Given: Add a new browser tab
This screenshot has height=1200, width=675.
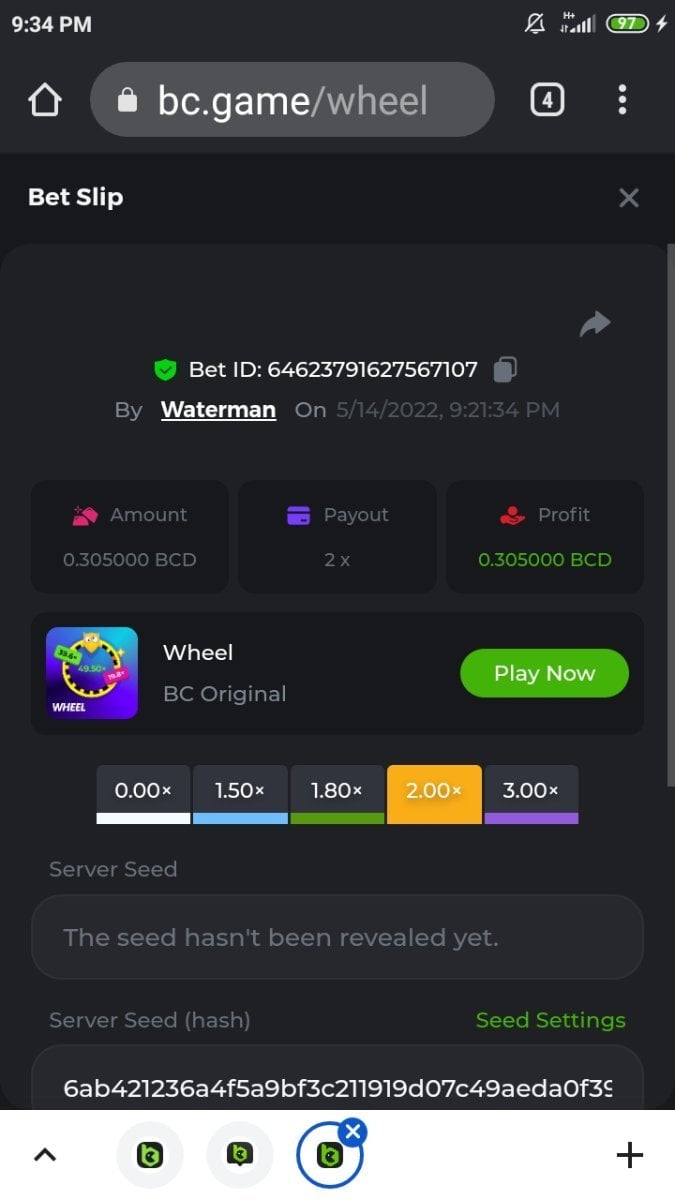Looking at the screenshot, I should pos(629,1156).
